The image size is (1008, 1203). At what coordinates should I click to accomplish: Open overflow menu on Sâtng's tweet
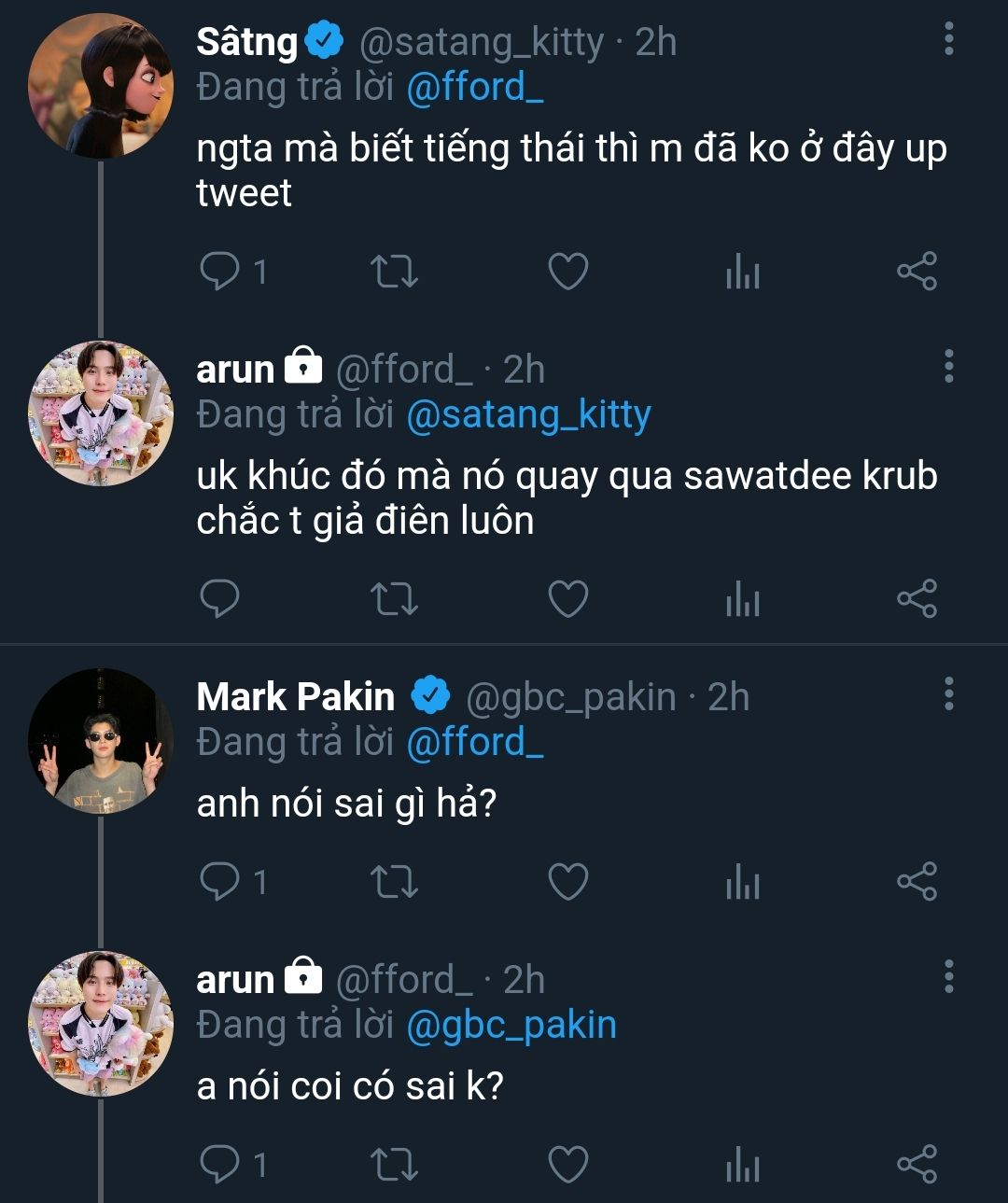click(948, 38)
